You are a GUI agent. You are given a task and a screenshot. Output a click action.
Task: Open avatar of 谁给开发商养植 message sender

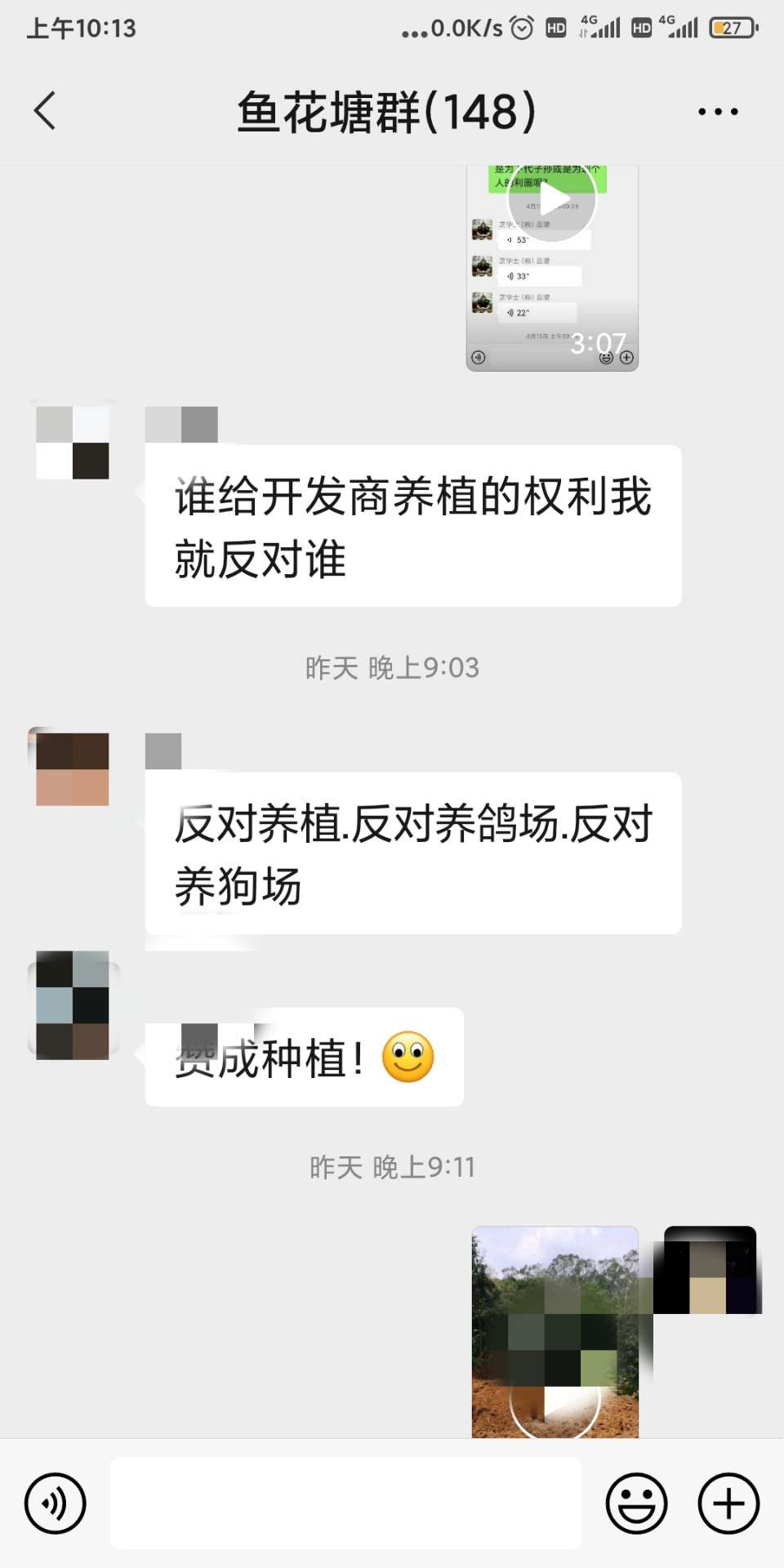pos(73,442)
